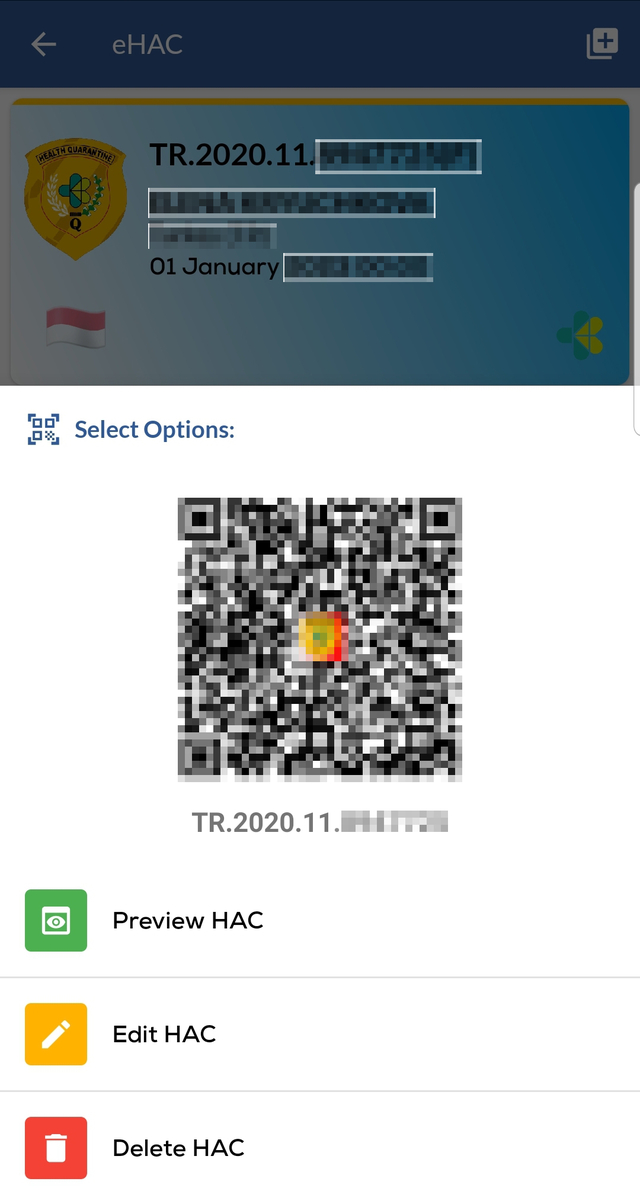Open the TR.2020.11 health card

(x=320, y=240)
